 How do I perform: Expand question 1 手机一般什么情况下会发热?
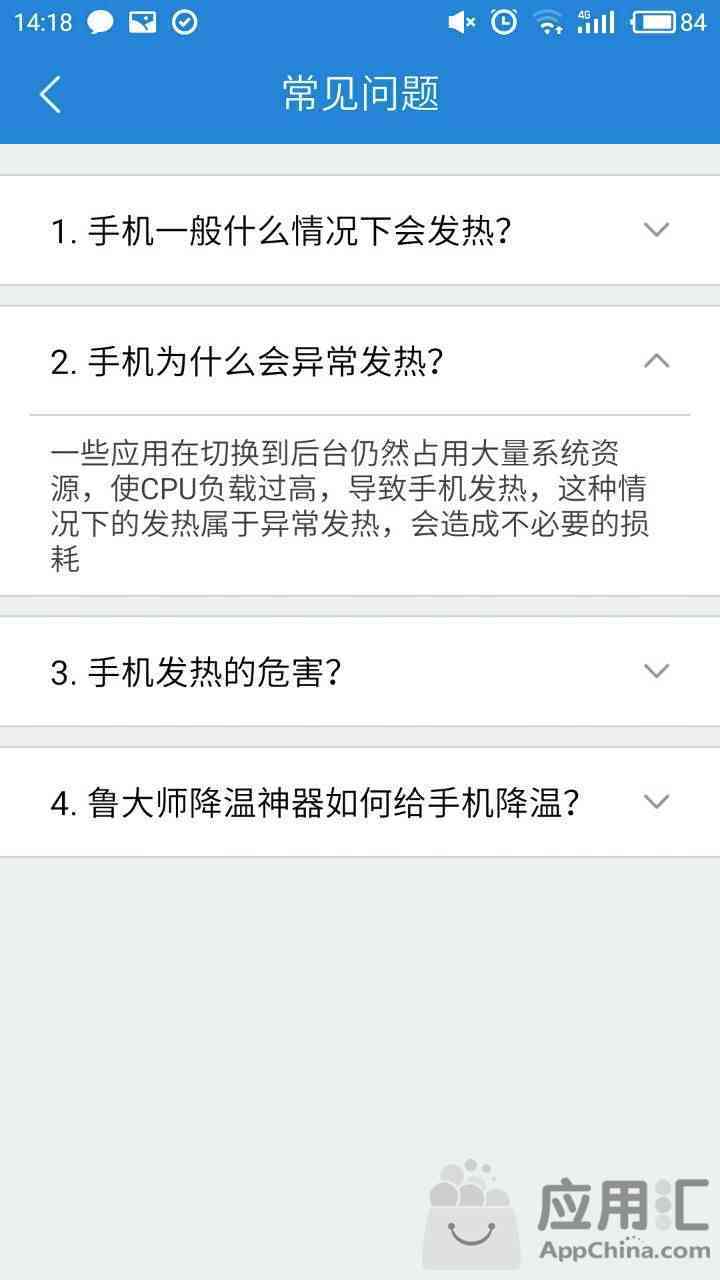(360, 230)
